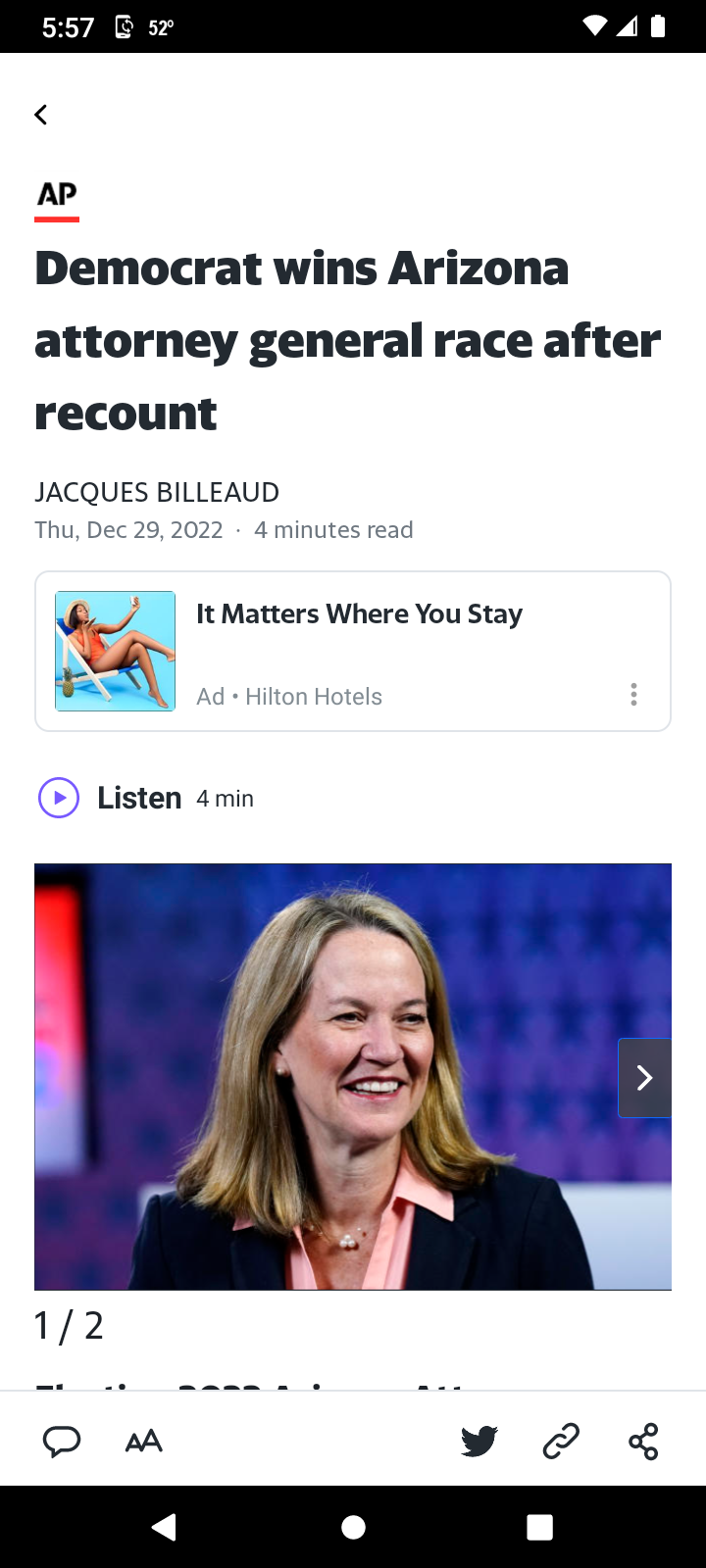
Task: Change the article text size
Action: [x=144, y=1441]
